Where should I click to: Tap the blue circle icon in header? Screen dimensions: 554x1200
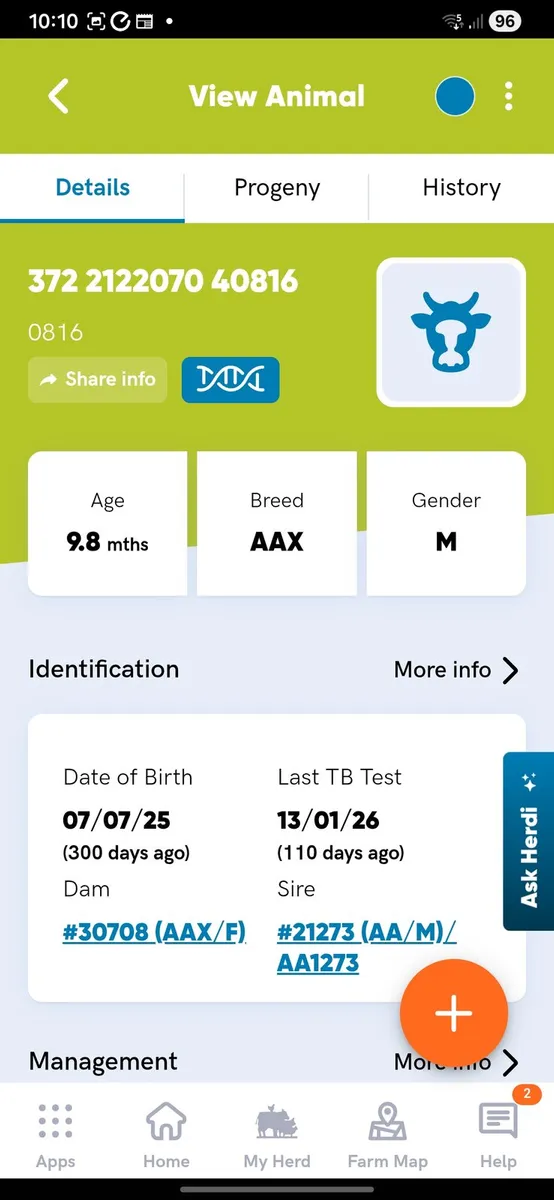pyautogui.click(x=455, y=96)
